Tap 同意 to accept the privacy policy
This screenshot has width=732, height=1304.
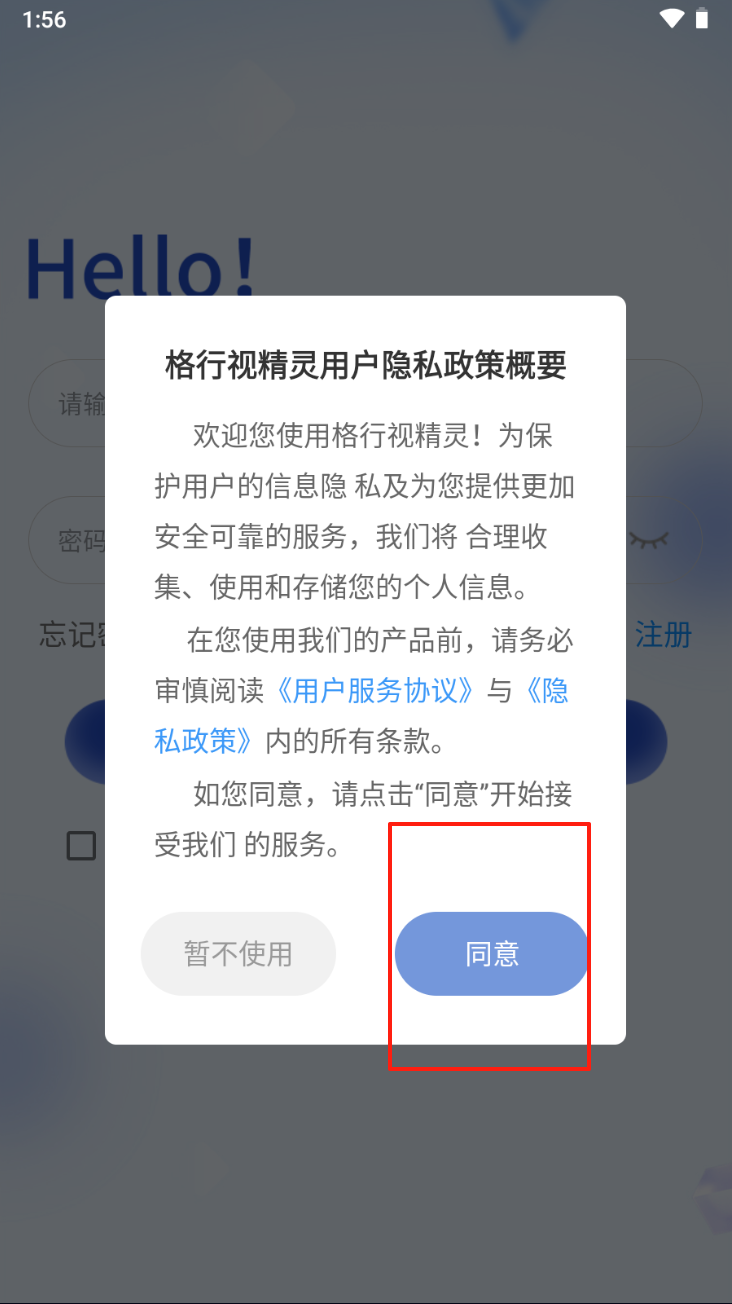point(491,953)
